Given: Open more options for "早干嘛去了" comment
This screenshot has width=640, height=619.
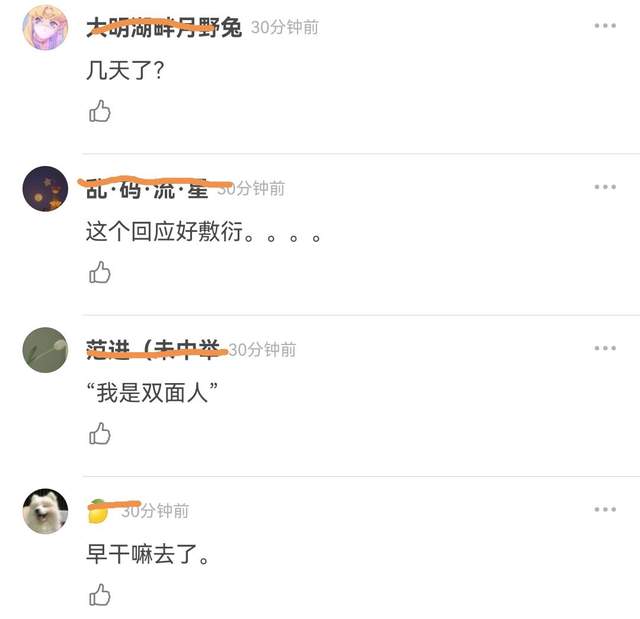Looking at the screenshot, I should [605, 509].
